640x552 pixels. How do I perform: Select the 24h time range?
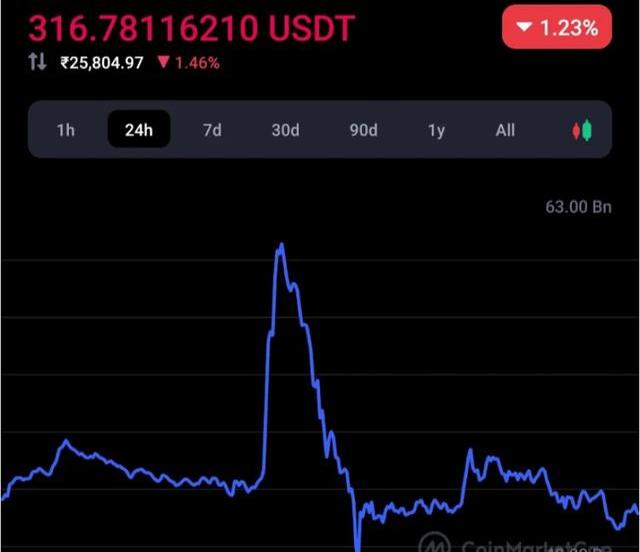[x=139, y=130]
